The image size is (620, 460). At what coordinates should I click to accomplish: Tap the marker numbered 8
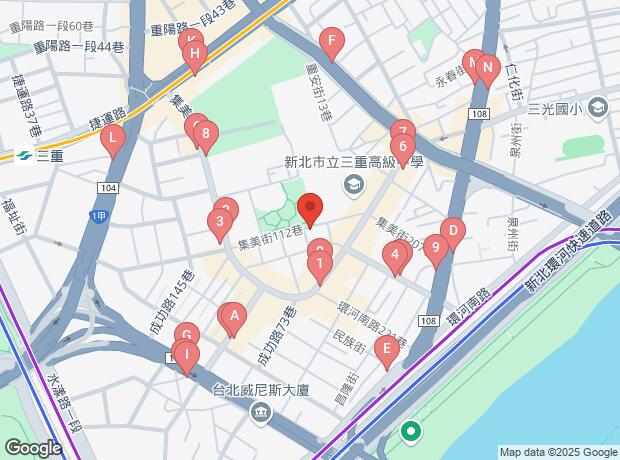click(205, 133)
